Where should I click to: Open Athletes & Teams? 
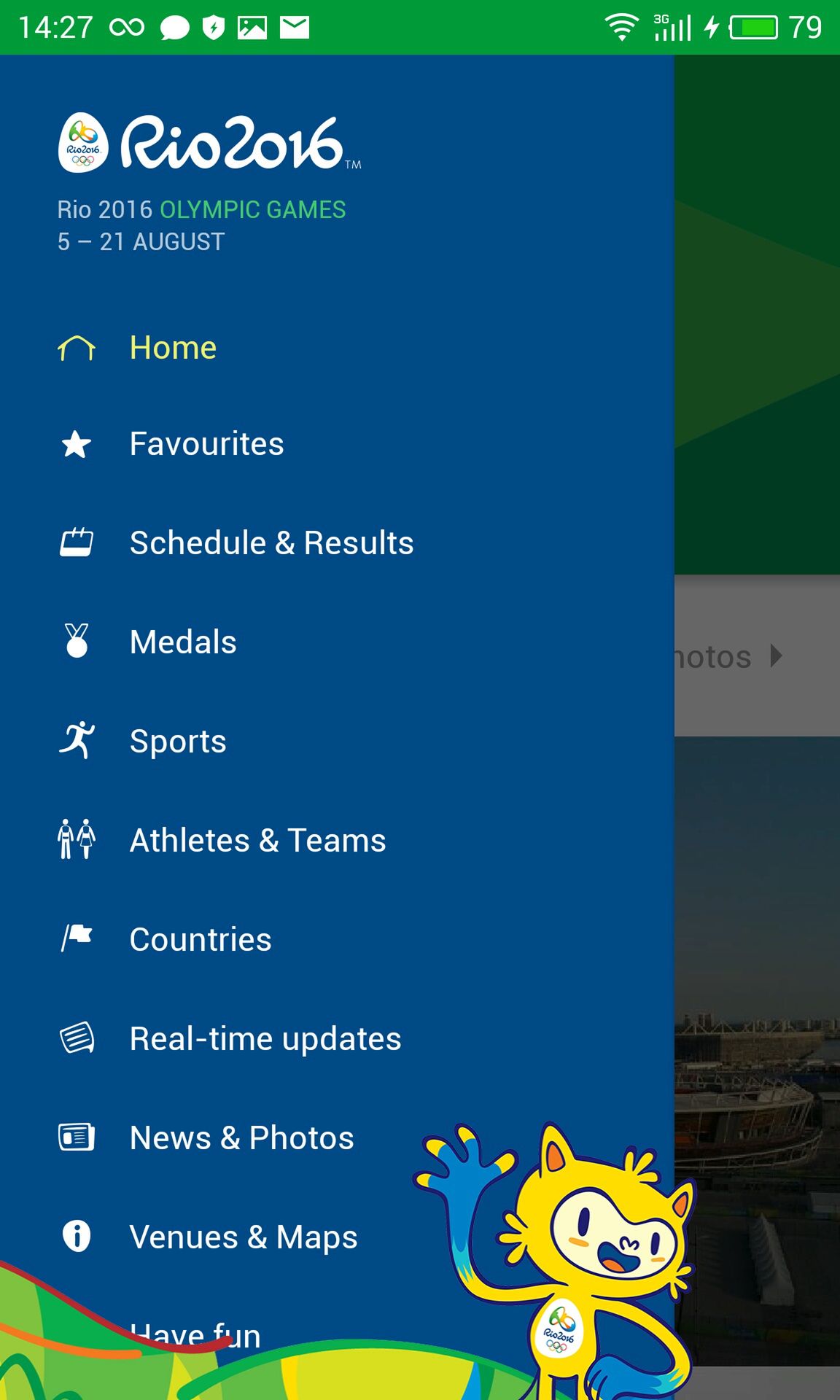[337, 841]
